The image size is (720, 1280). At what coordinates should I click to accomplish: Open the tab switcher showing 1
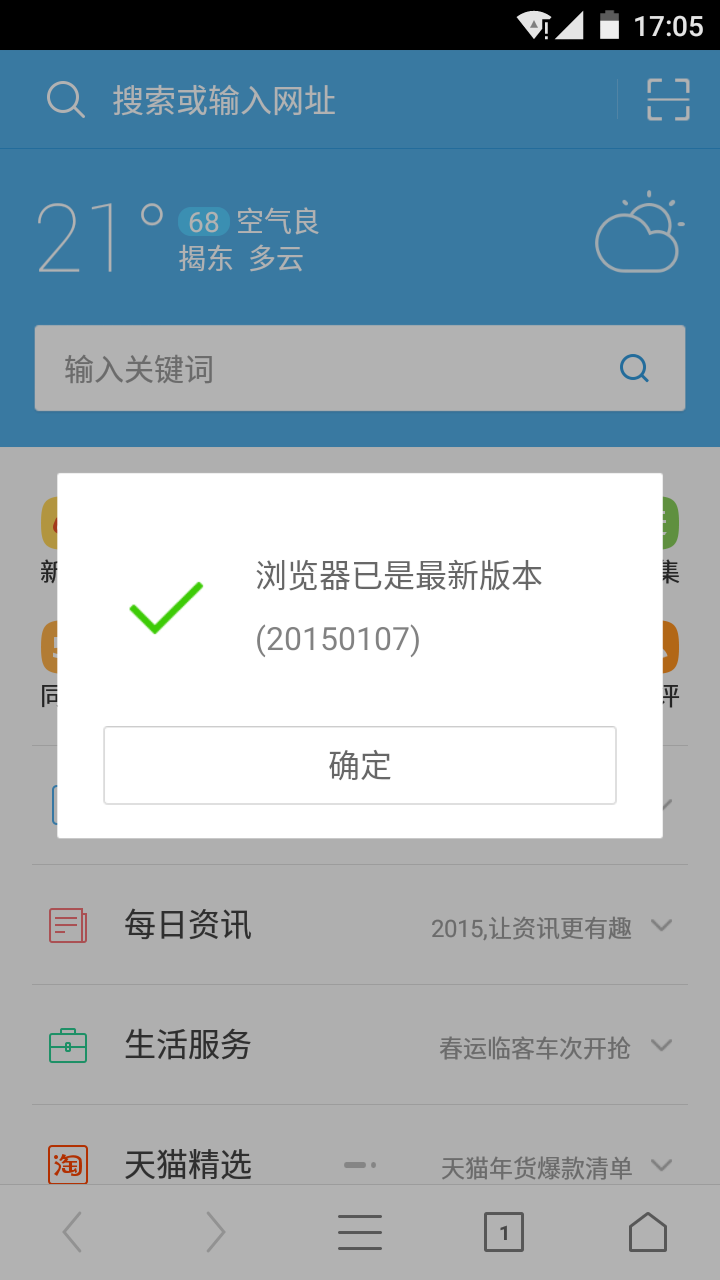(x=504, y=1232)
